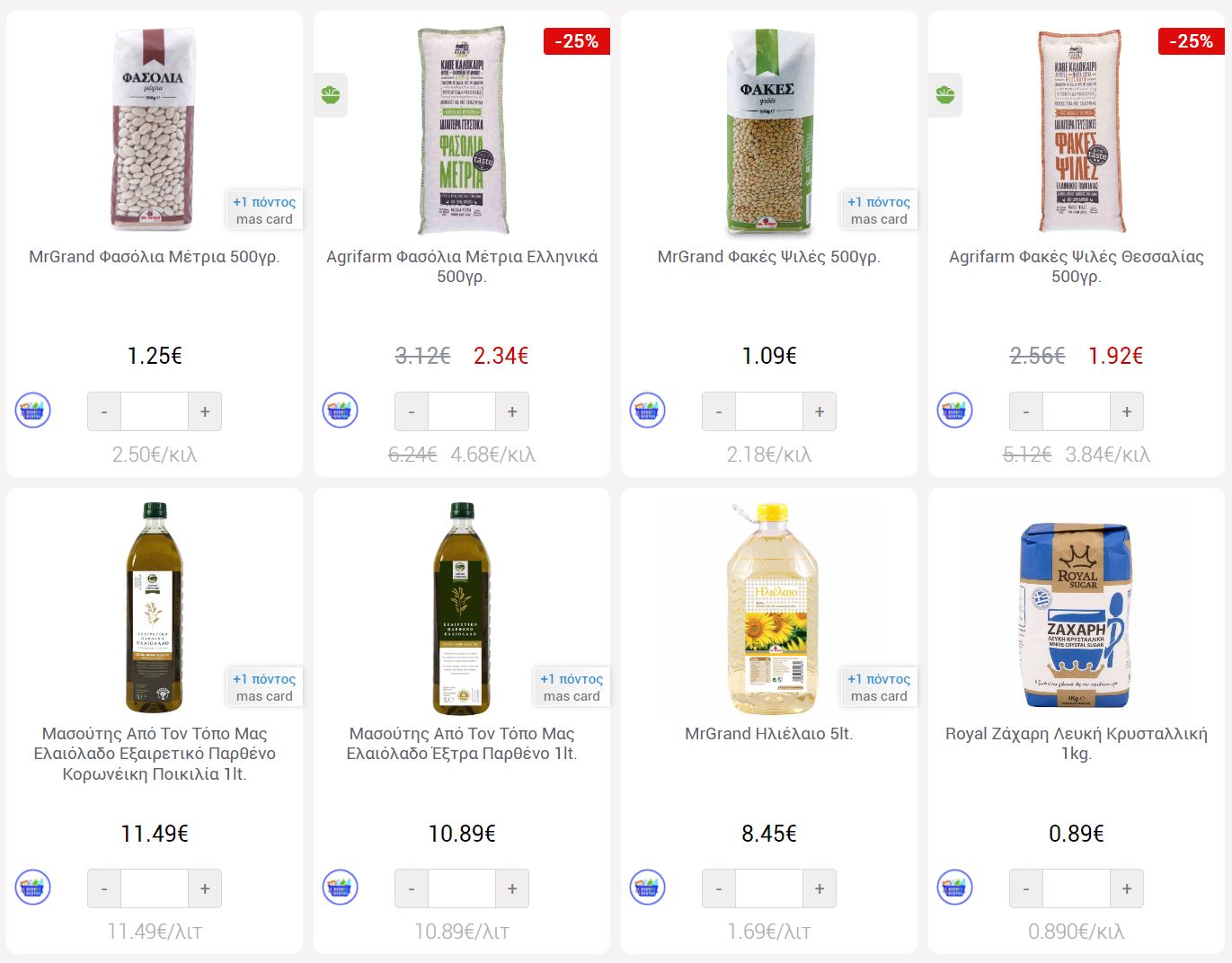
Task: Tap quantity field for Agrifarm Φακές Ψιλές
Action: tap(1076, 411)
